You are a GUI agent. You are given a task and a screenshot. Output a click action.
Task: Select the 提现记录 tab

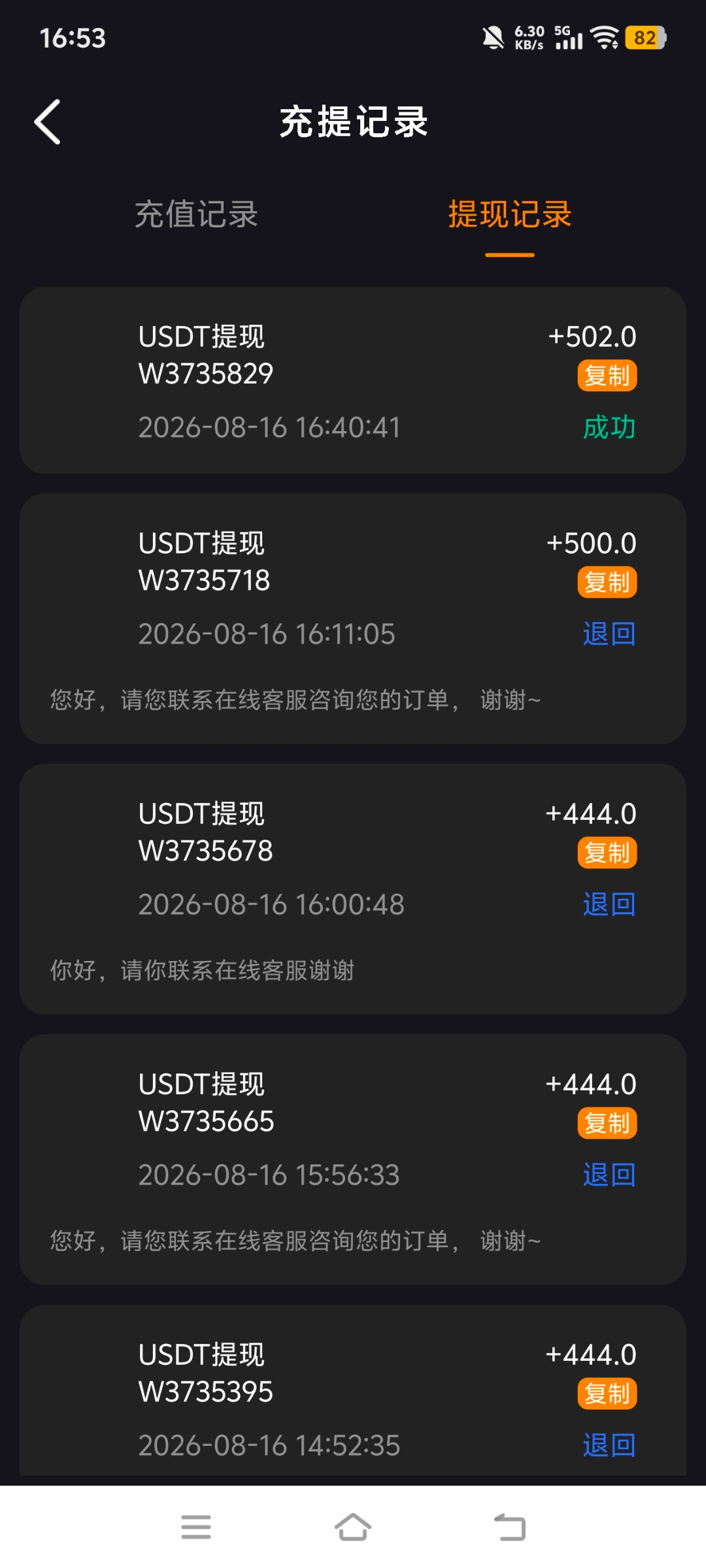coord(510,214)
